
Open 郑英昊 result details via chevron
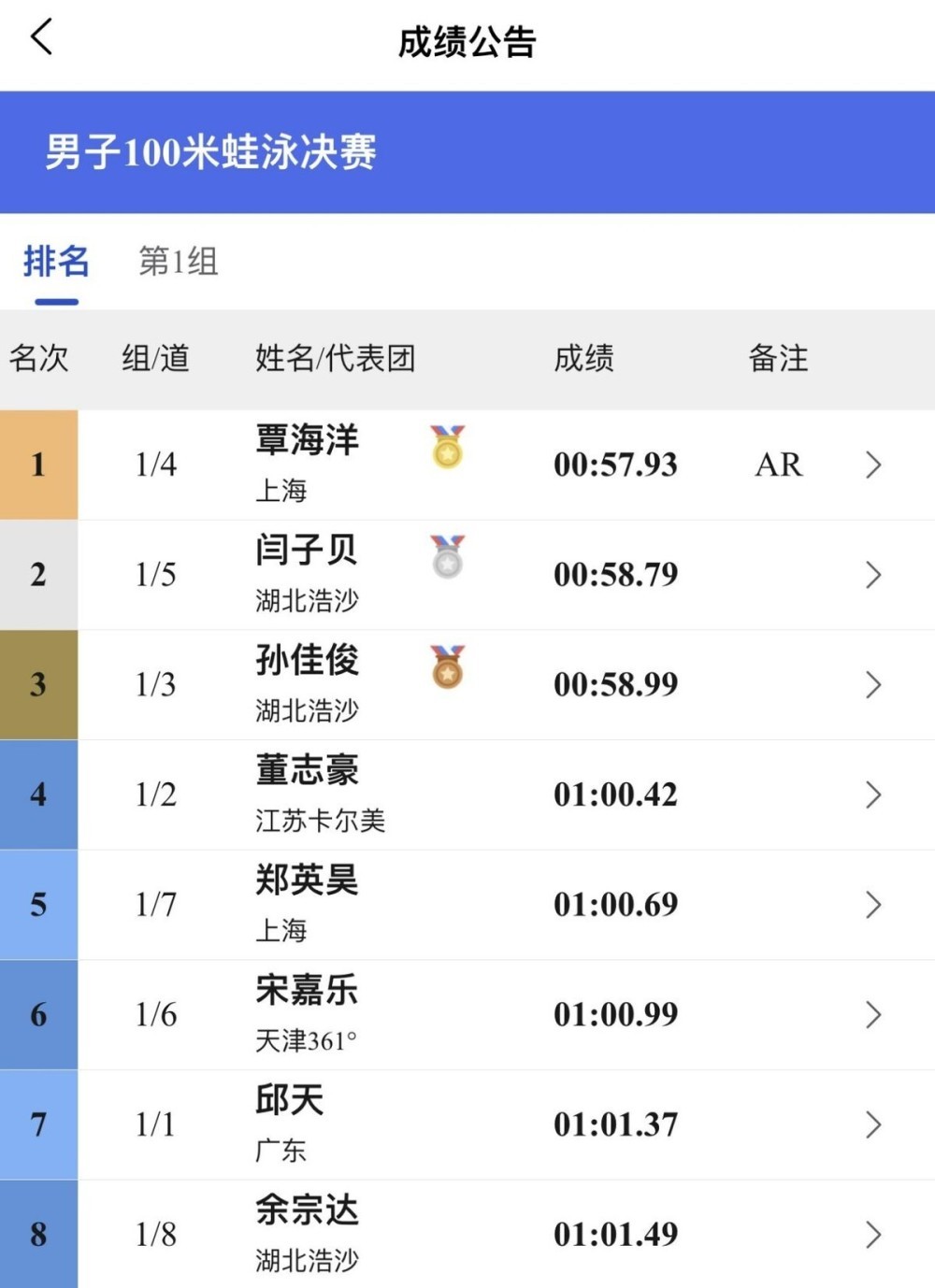[873, 904]
